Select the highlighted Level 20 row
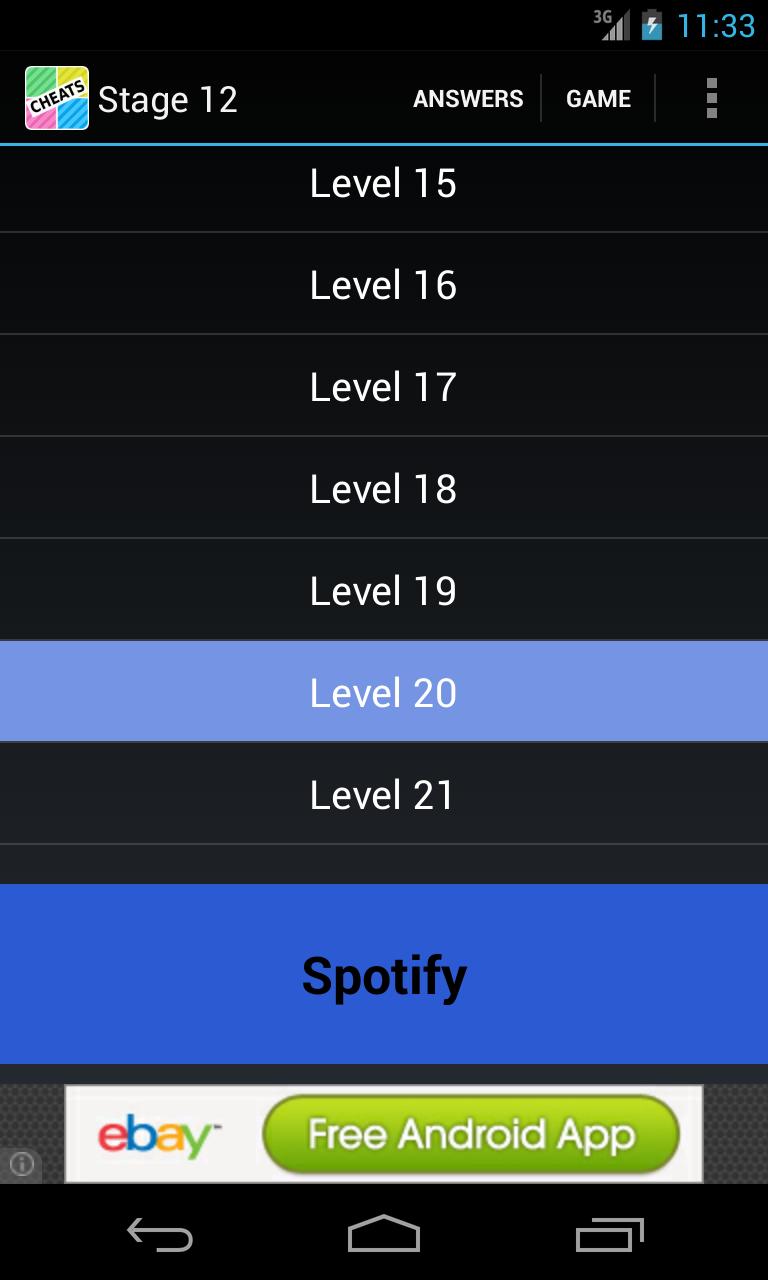Screen dimensions: 768x1280 (384, 693)
